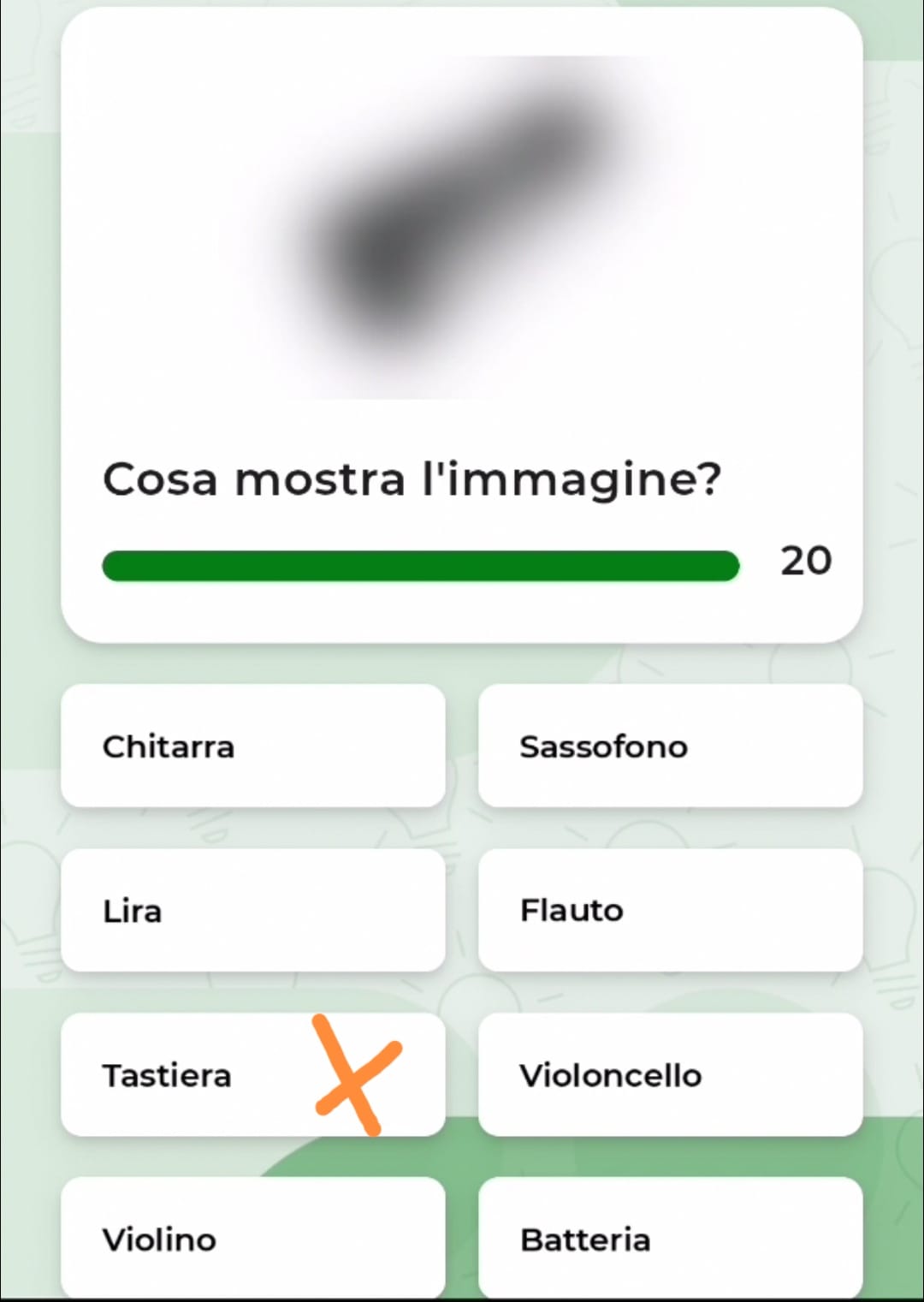The width and height of the screenshot is (924, 1302).
Task: Answer Batteria for the image
Action: pyautogui.click(x=670, y=1238)
